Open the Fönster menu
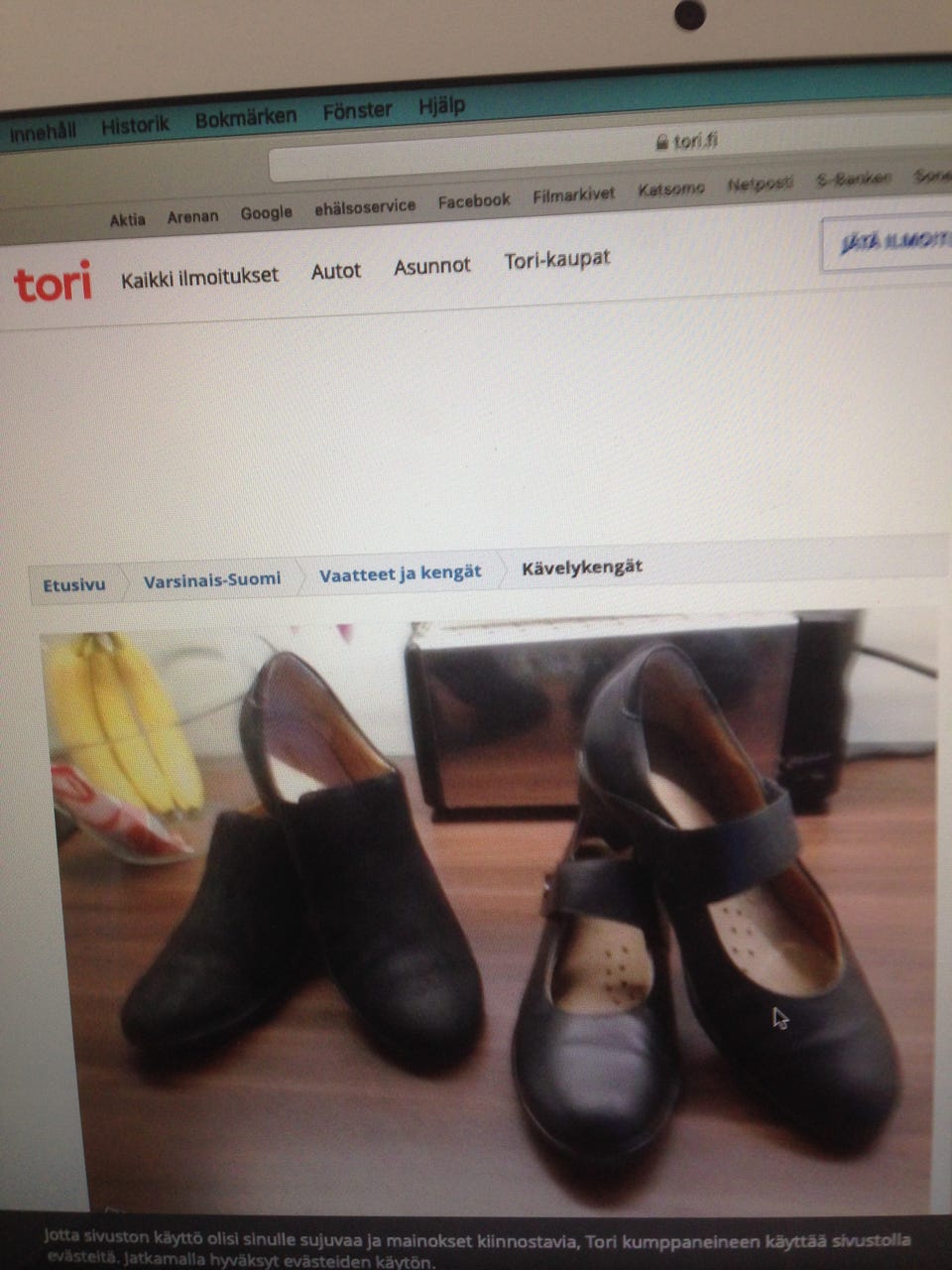Screen dimensions: 952x1270 tap(357, 111)
